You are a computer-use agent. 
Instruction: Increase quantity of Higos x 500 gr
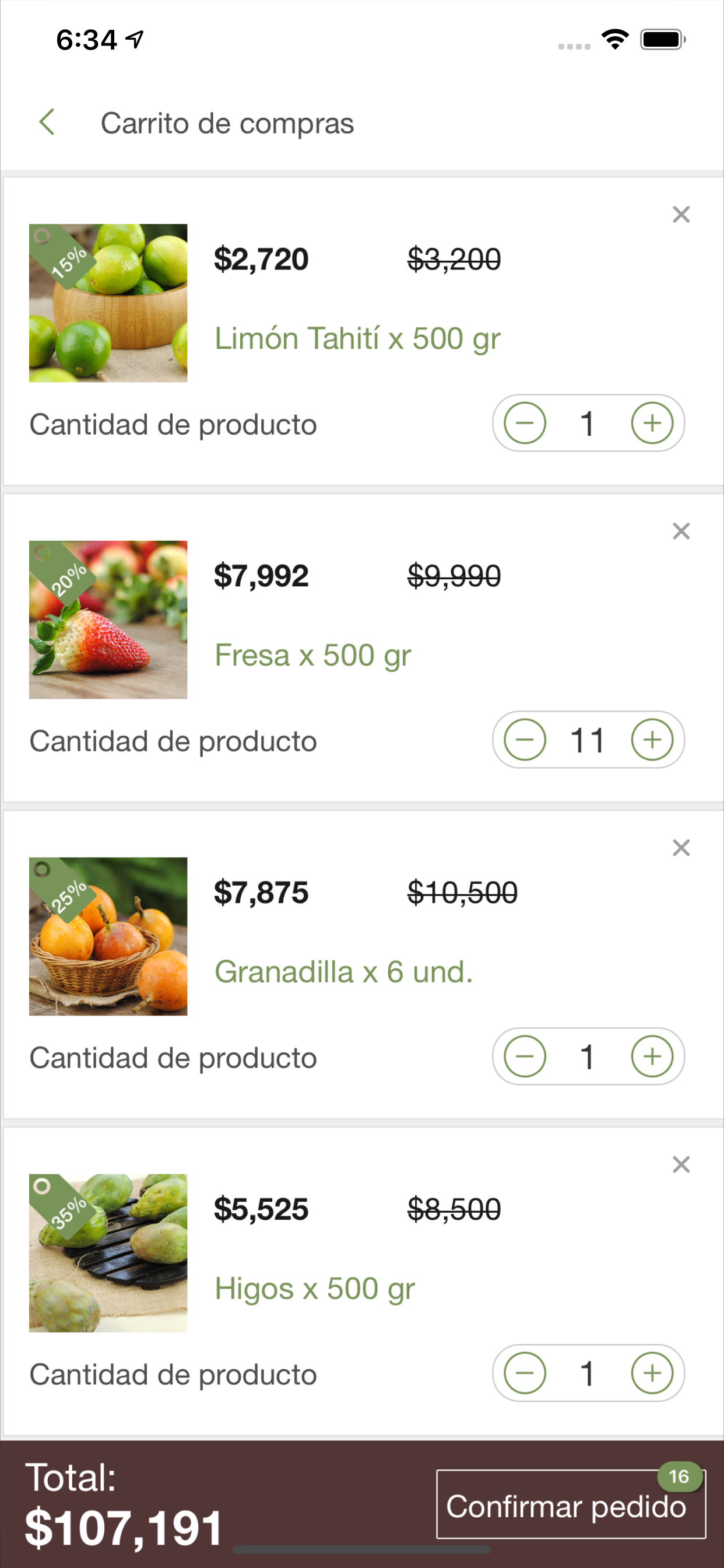[652, 1373]
